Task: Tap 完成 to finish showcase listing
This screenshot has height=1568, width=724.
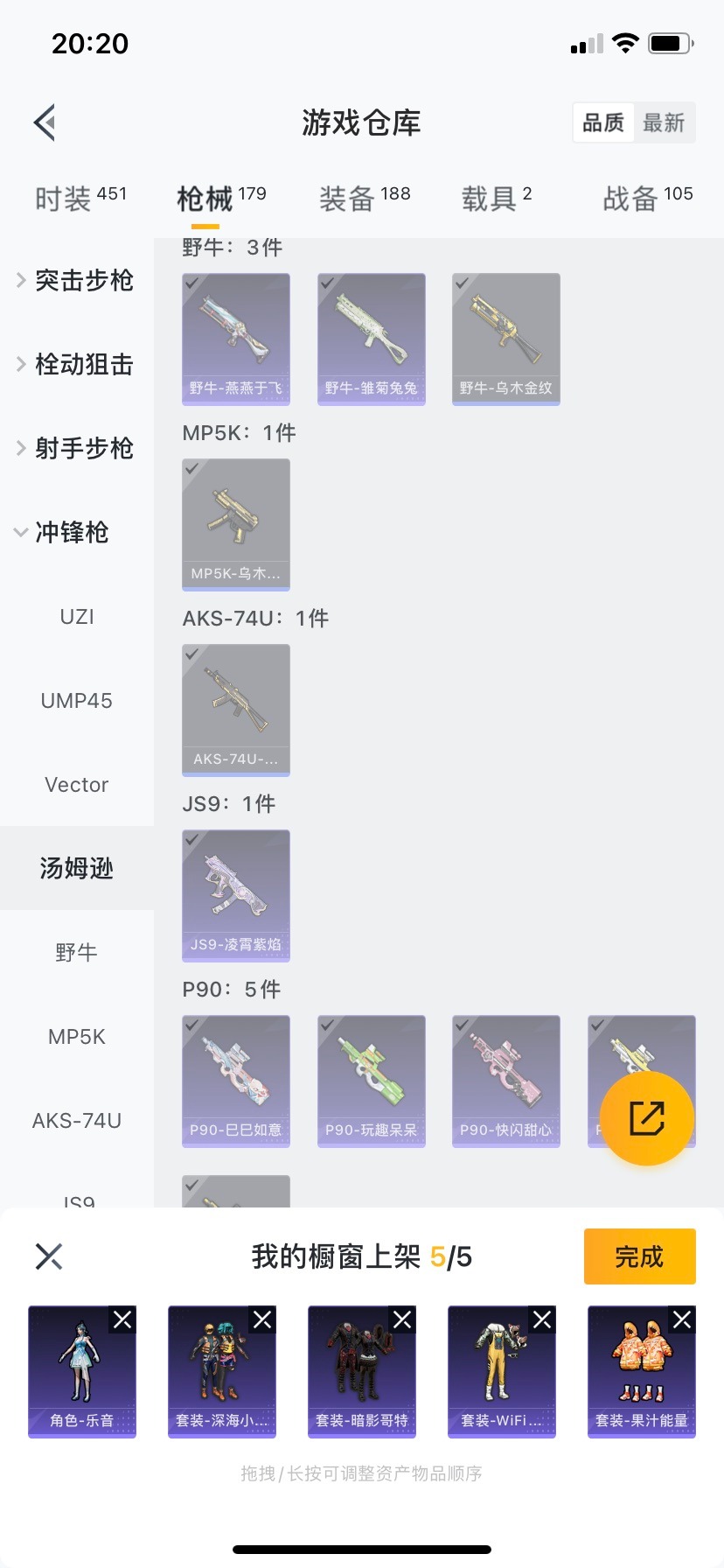Action: pos(639,1256)
